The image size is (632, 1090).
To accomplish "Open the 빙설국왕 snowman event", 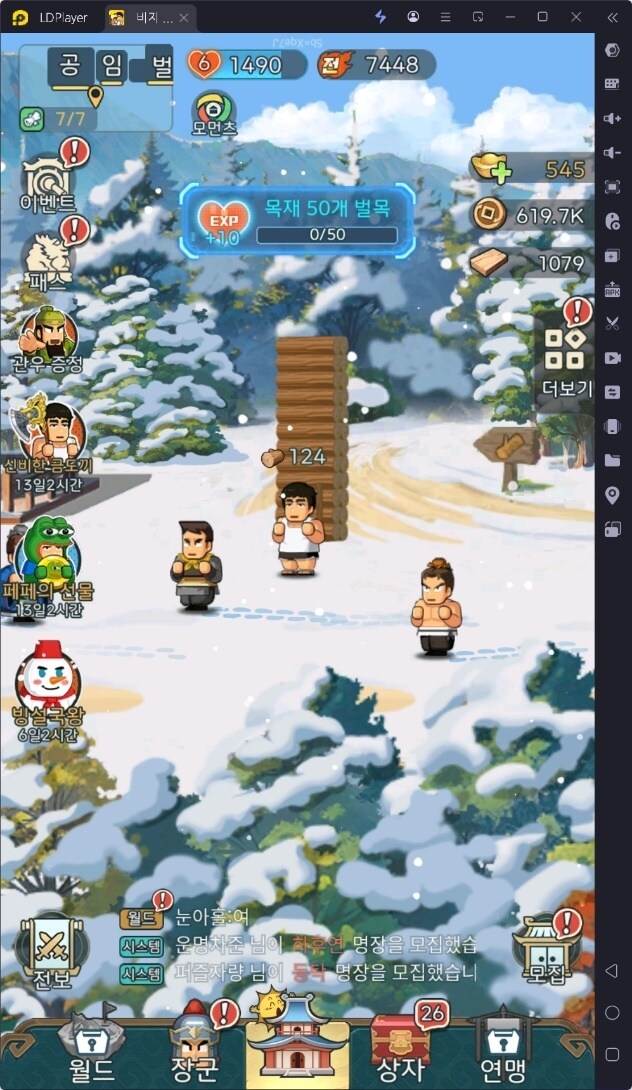I will click(47, 684).
